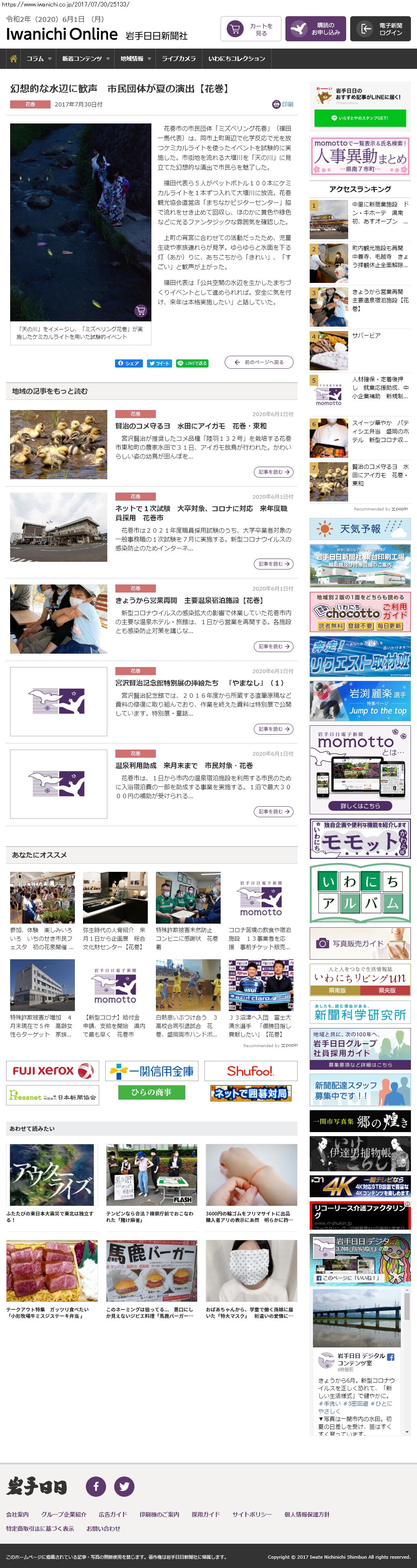Tap the 購読のお申し込み subscription button
Screen dimensions: 417x1568
coord(315,29)
